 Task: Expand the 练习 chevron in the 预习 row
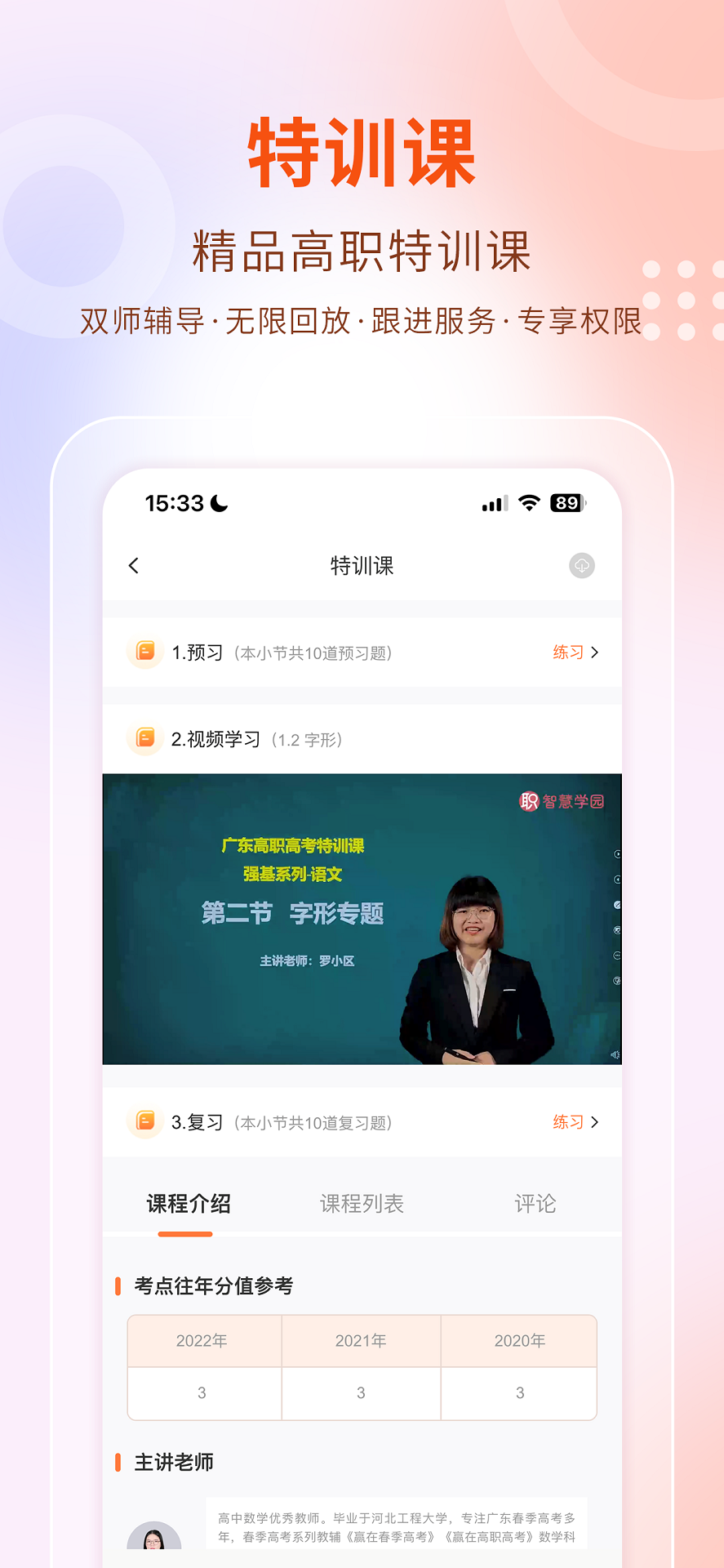tap(596, 652)
